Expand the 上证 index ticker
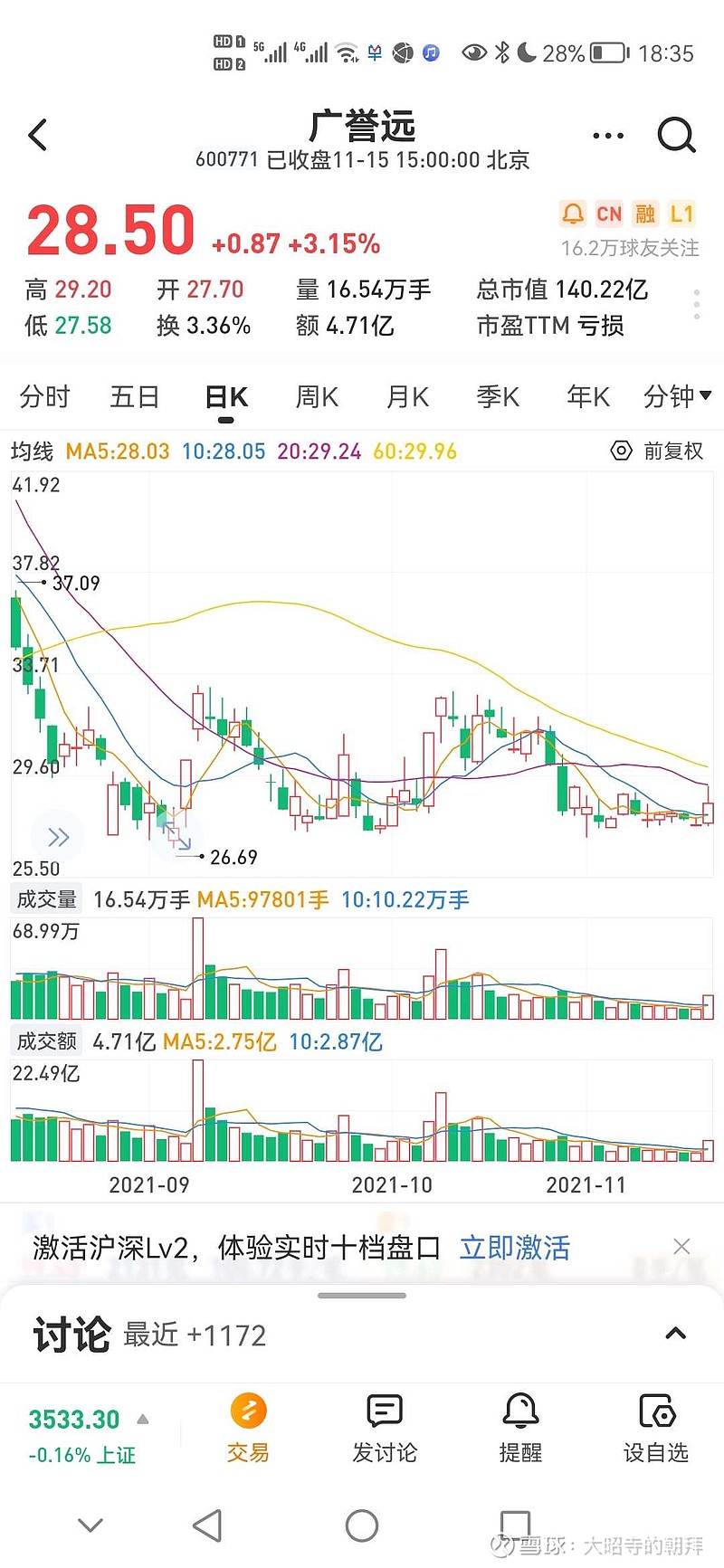The image size is (724, 1568). coord(142,1419)
